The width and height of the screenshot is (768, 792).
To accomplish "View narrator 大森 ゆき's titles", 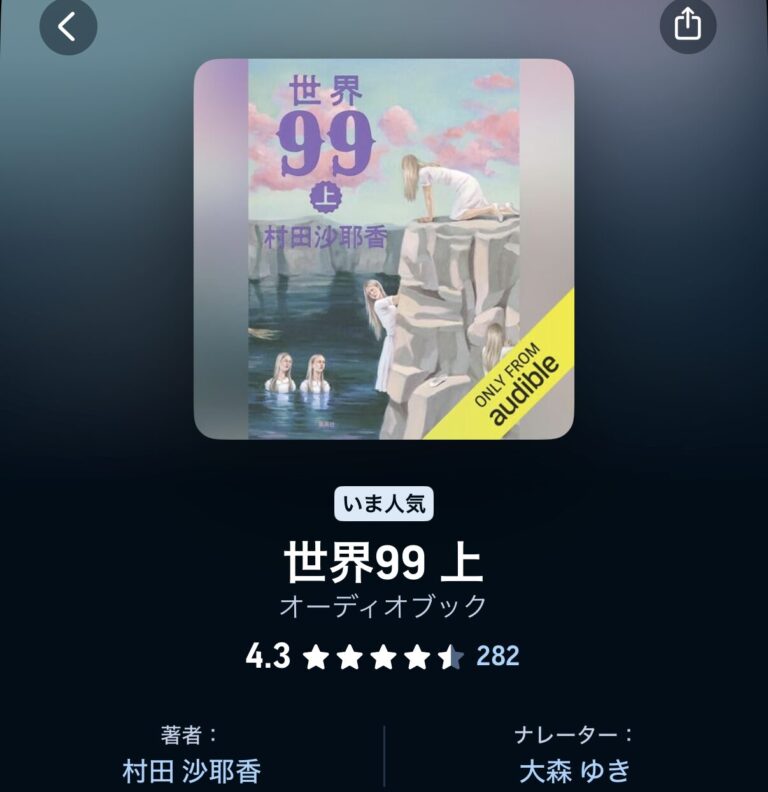I will tap(575, 771).
